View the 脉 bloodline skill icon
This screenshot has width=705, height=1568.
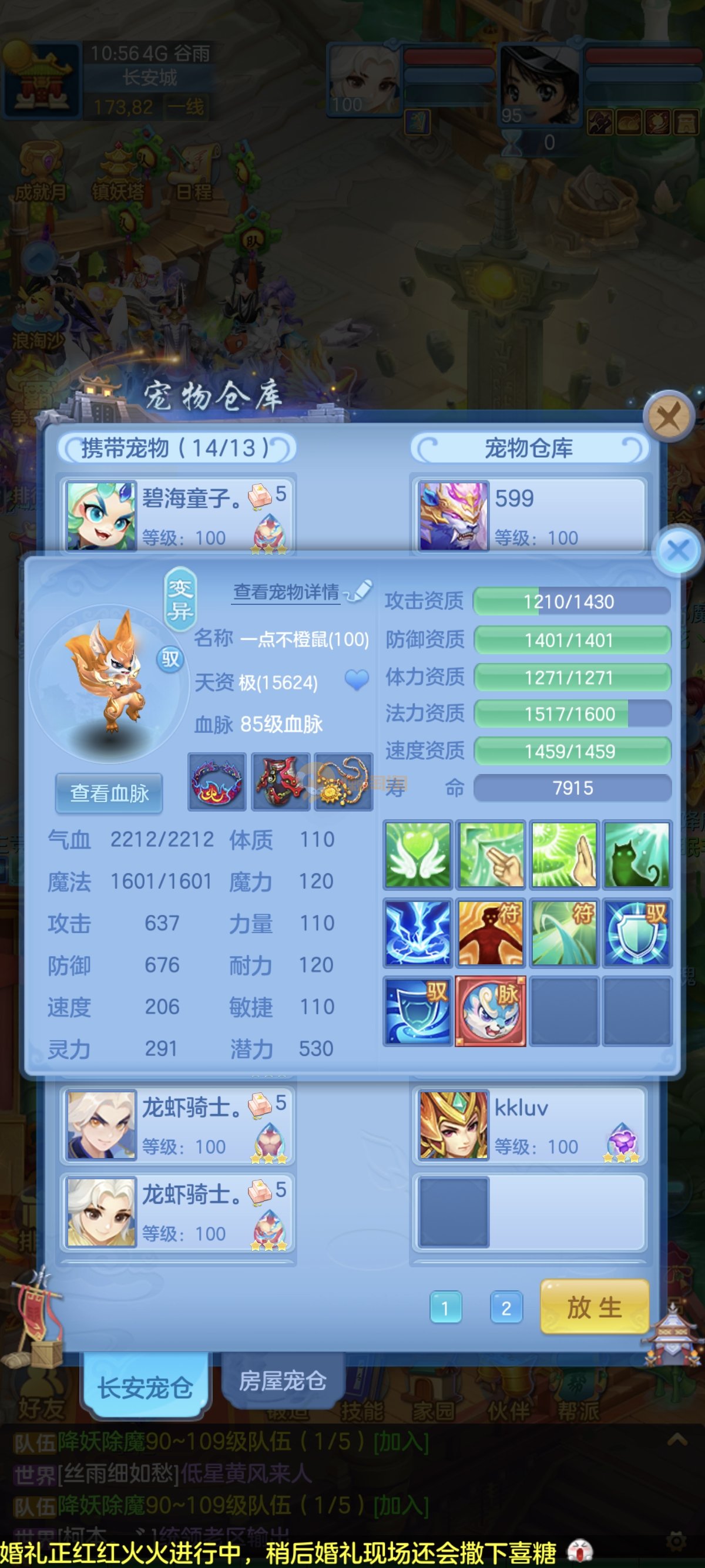coord(491,1011)
